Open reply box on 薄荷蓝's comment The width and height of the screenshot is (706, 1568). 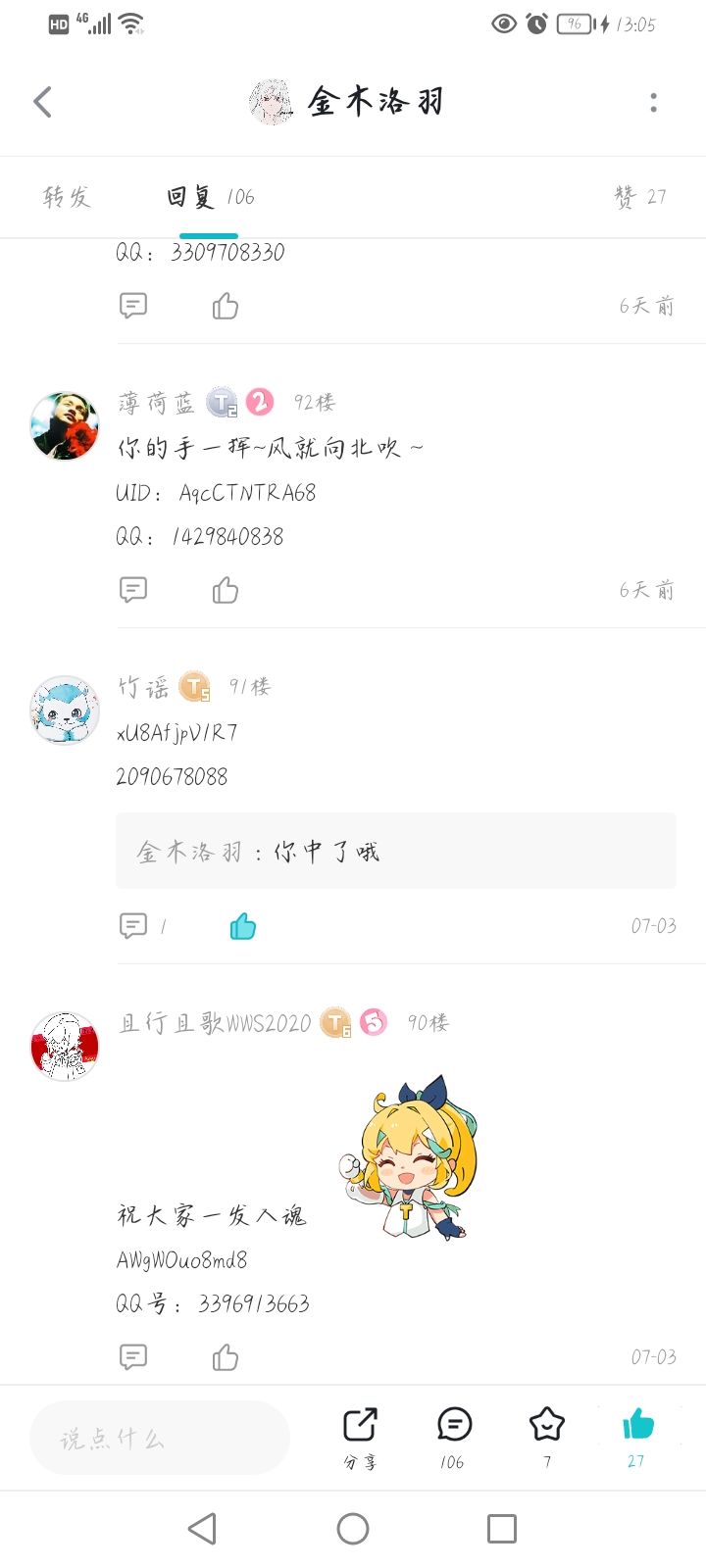pyautogui.click(x=133, y=589)
